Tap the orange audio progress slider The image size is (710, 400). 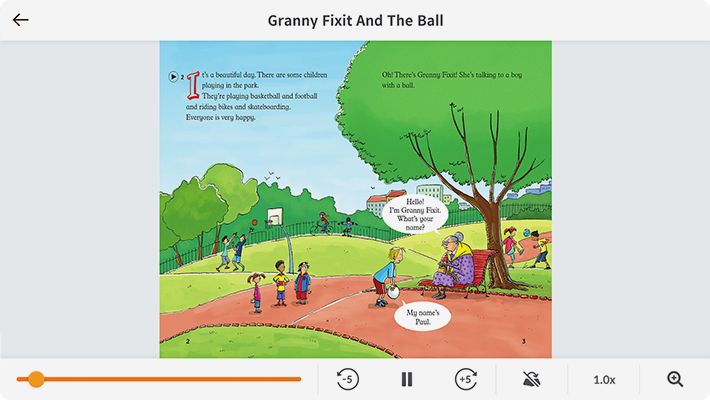pyautogui.click(x=160, y=379)
